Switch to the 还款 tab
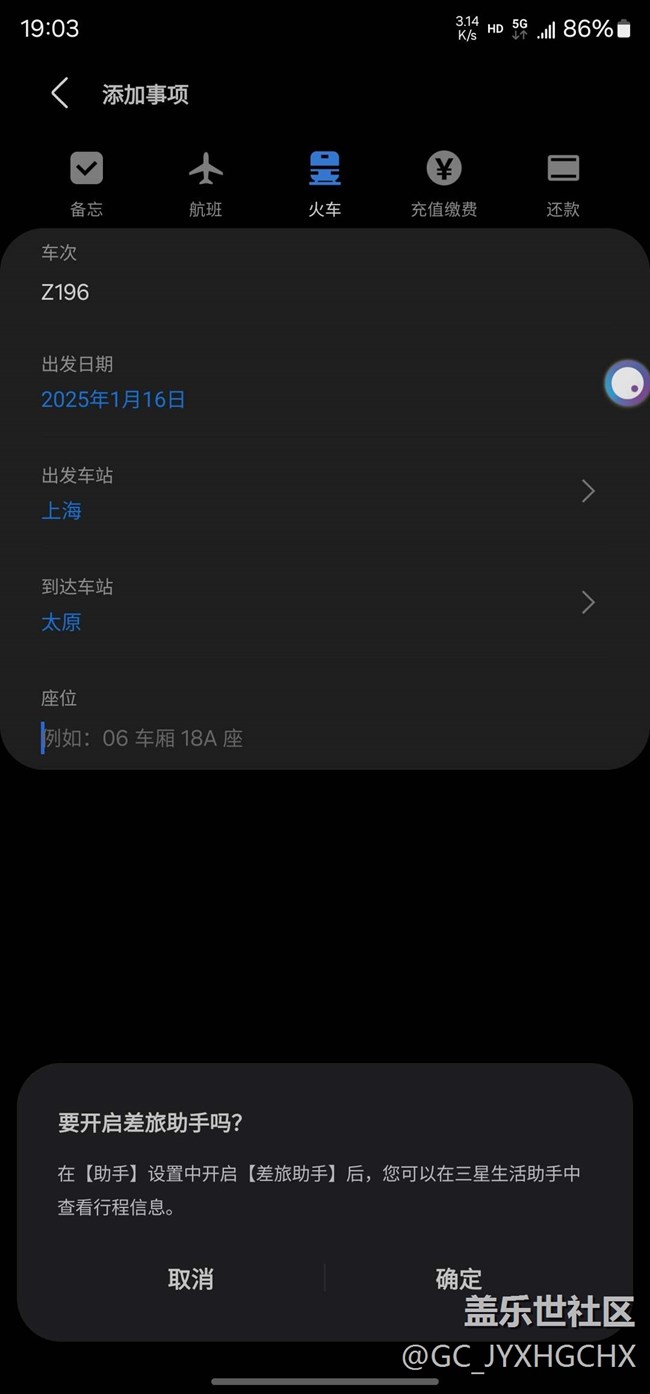 (x=563, y=184)
